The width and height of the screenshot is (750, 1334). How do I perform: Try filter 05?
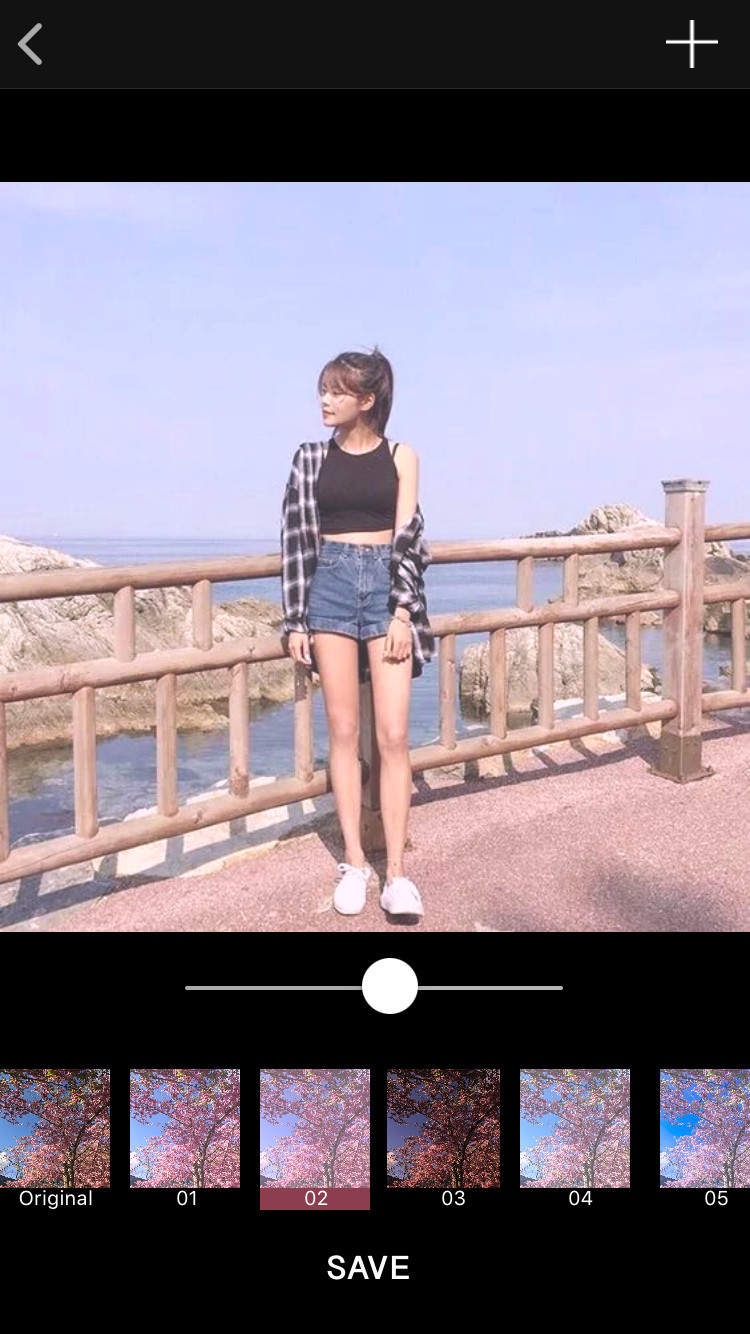click(704, 1129)
